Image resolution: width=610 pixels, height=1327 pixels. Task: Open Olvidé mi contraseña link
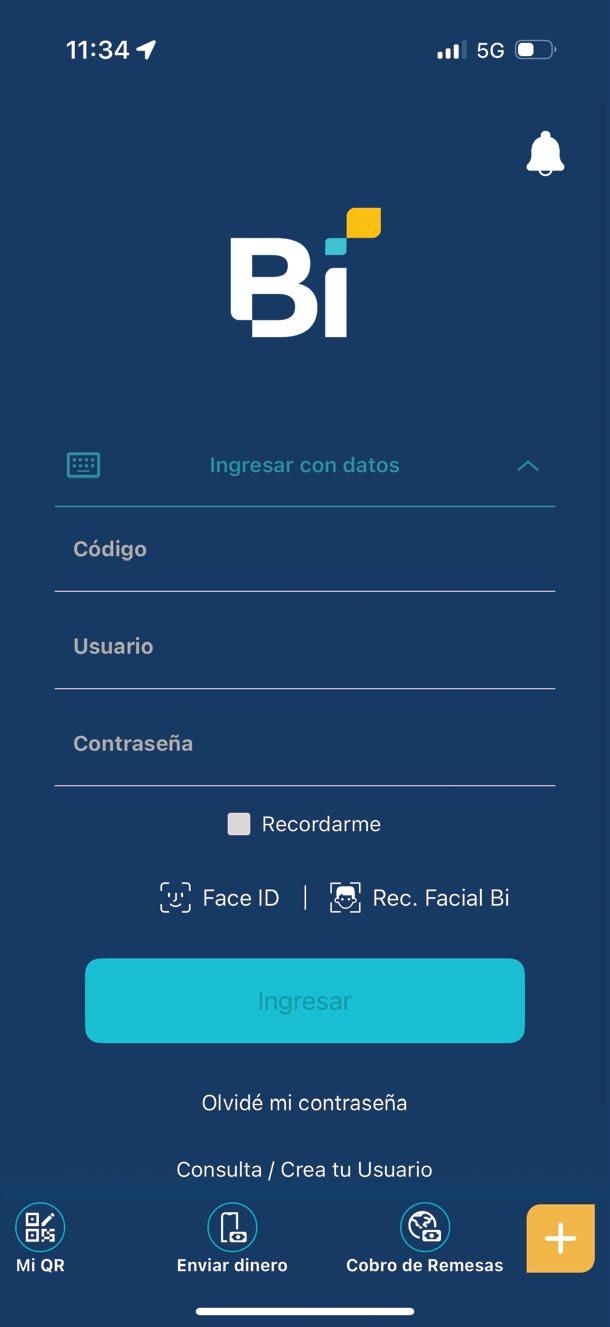point(304,1103)
